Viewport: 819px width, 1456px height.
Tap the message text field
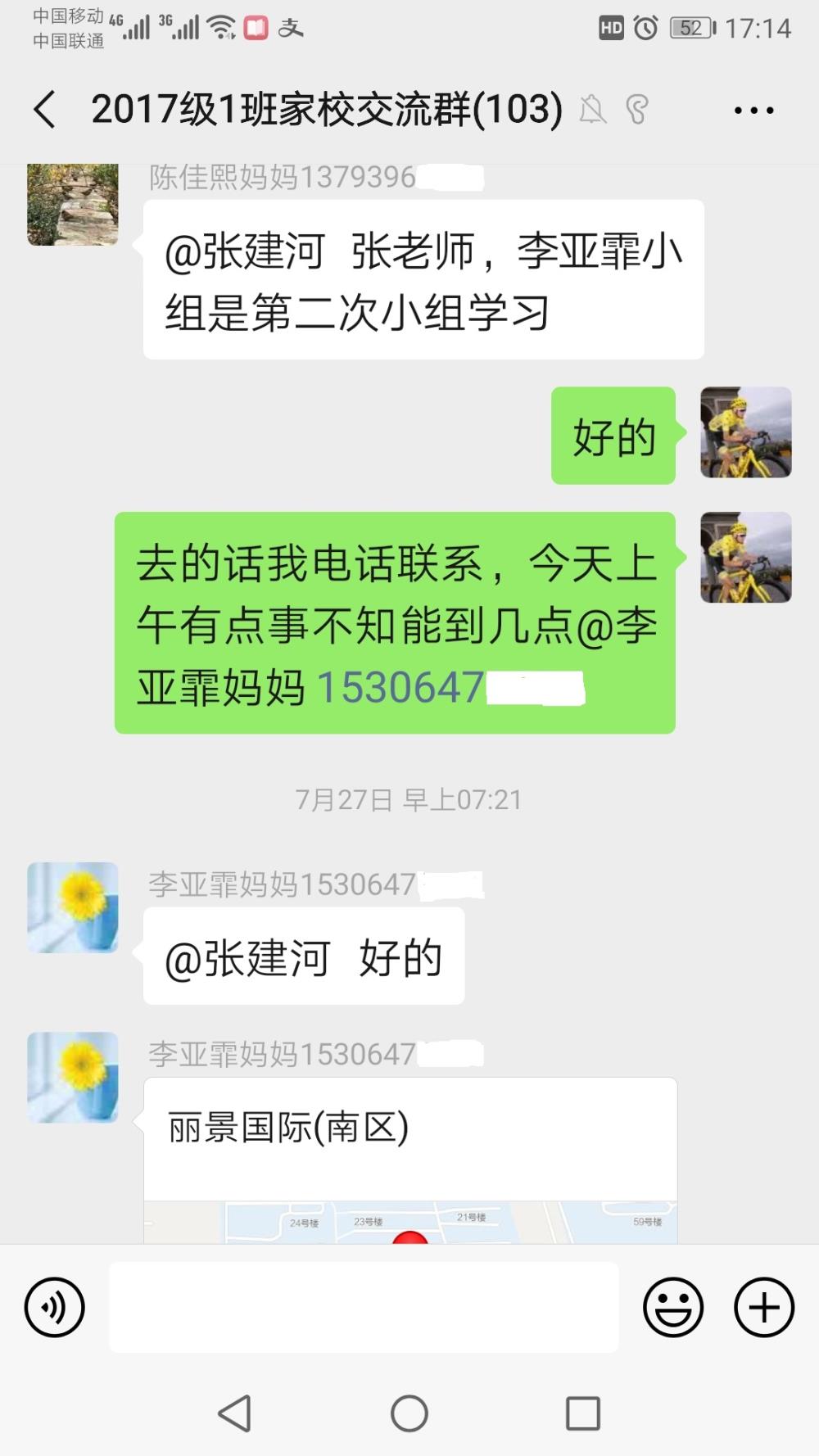[x=364, y=1307]
